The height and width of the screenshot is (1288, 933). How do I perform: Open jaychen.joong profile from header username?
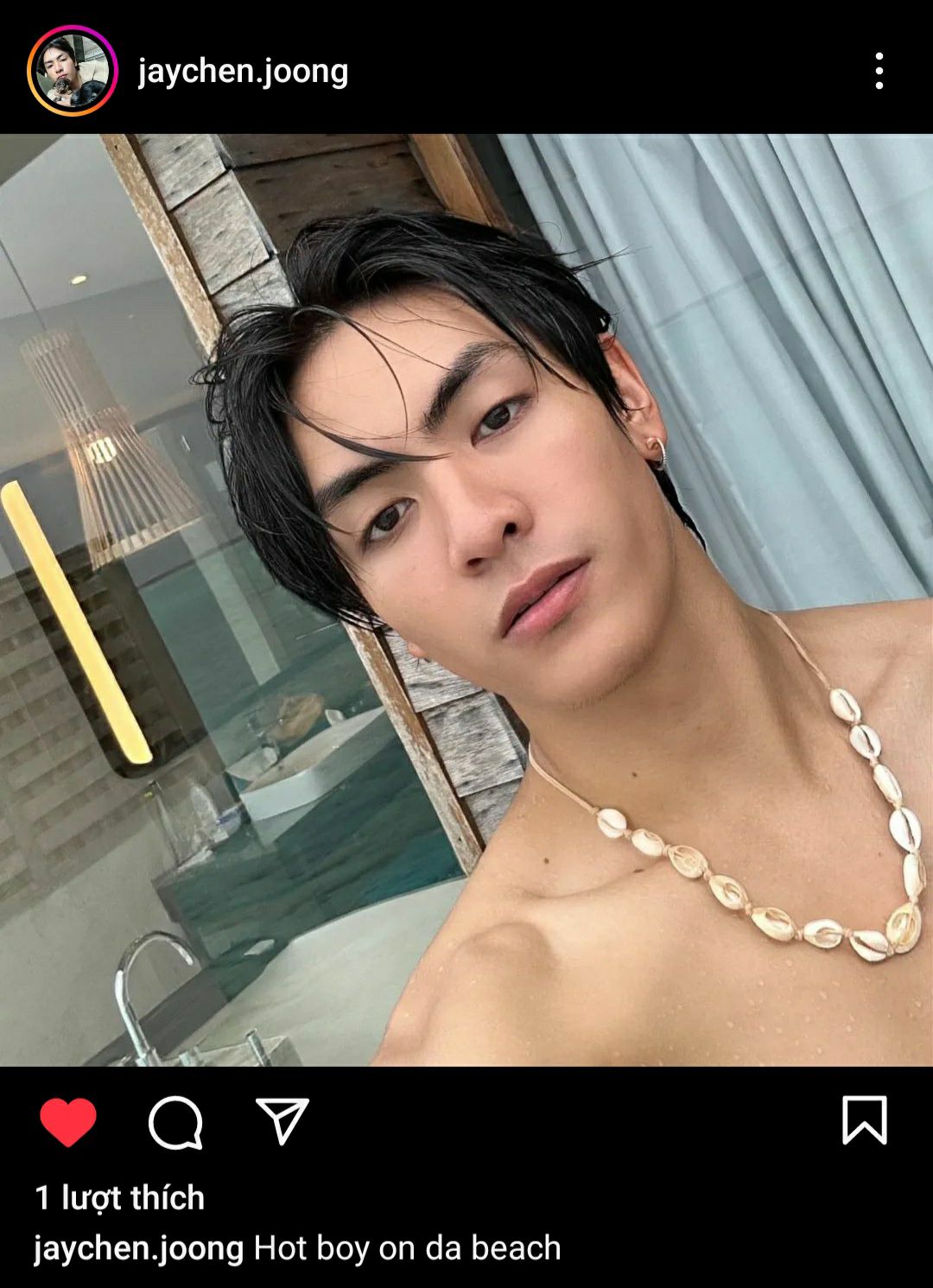(x=243, y=71)
